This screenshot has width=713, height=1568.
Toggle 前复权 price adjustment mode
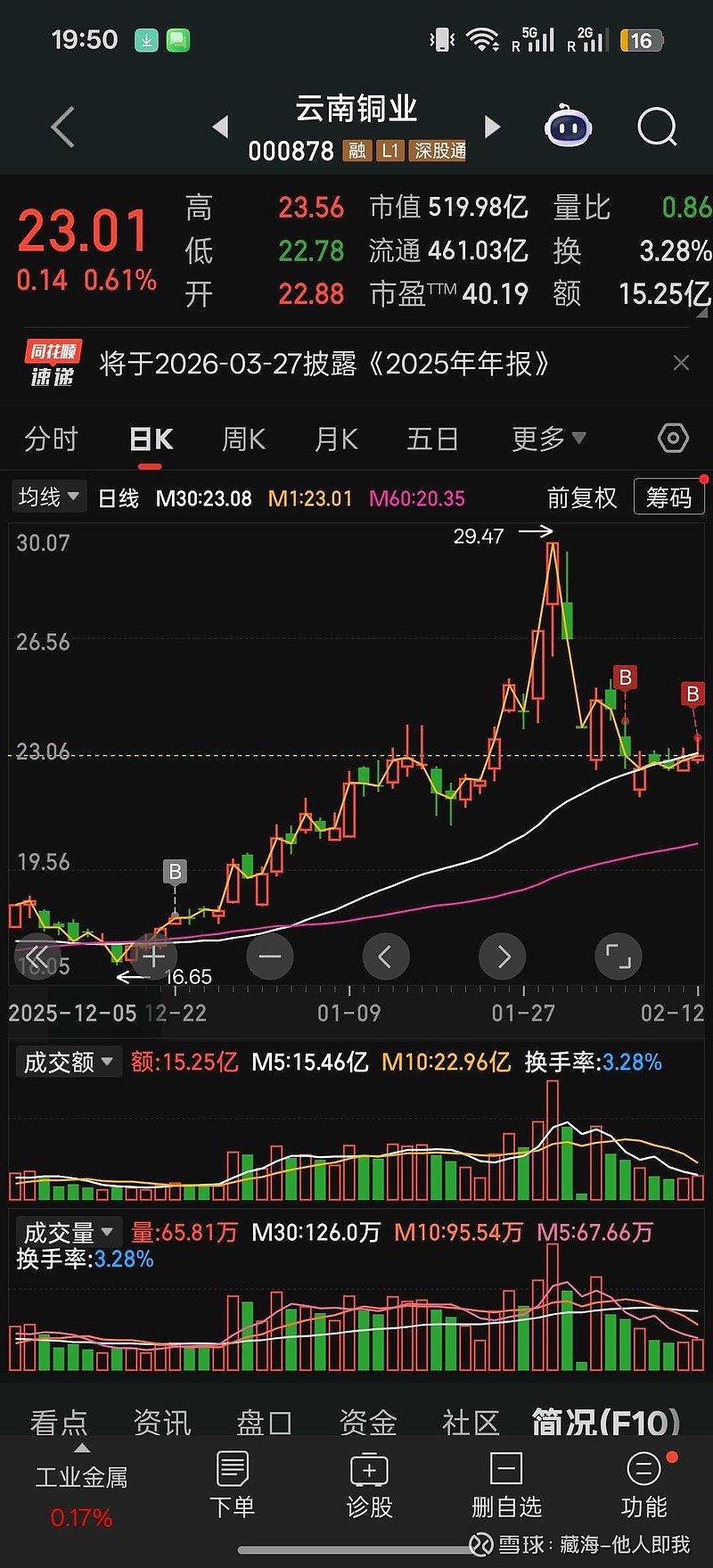[581, 497]
